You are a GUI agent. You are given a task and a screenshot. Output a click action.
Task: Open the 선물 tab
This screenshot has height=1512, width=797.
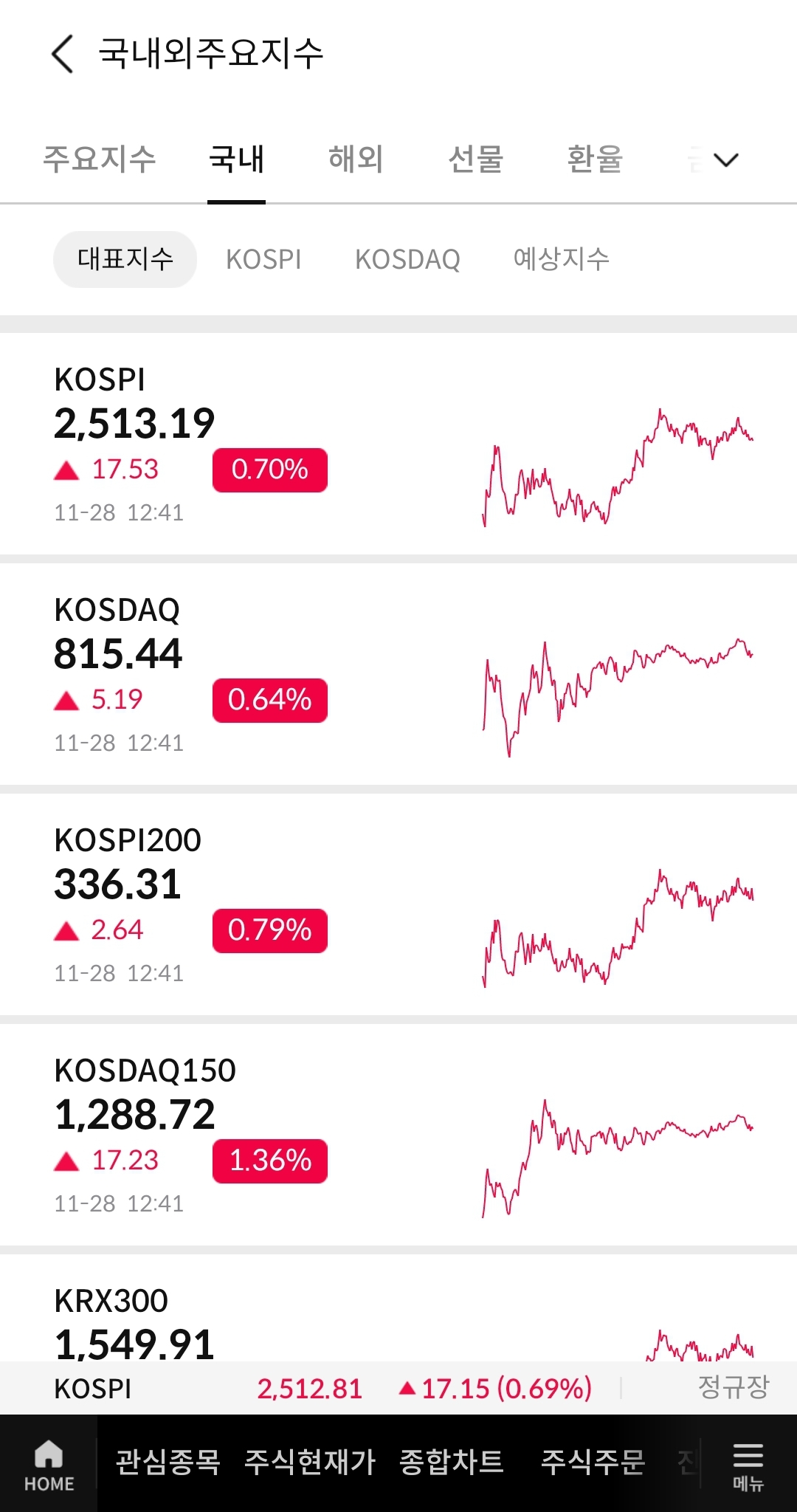click(x=475, y=159)
